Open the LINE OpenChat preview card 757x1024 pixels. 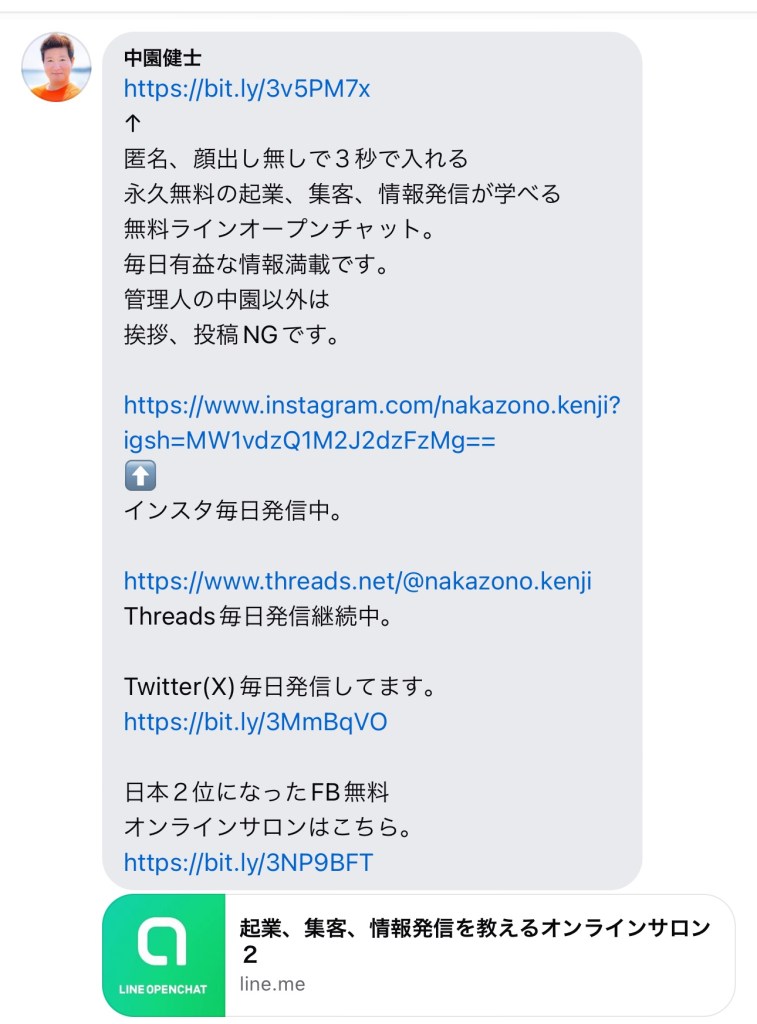click(418, 955)
